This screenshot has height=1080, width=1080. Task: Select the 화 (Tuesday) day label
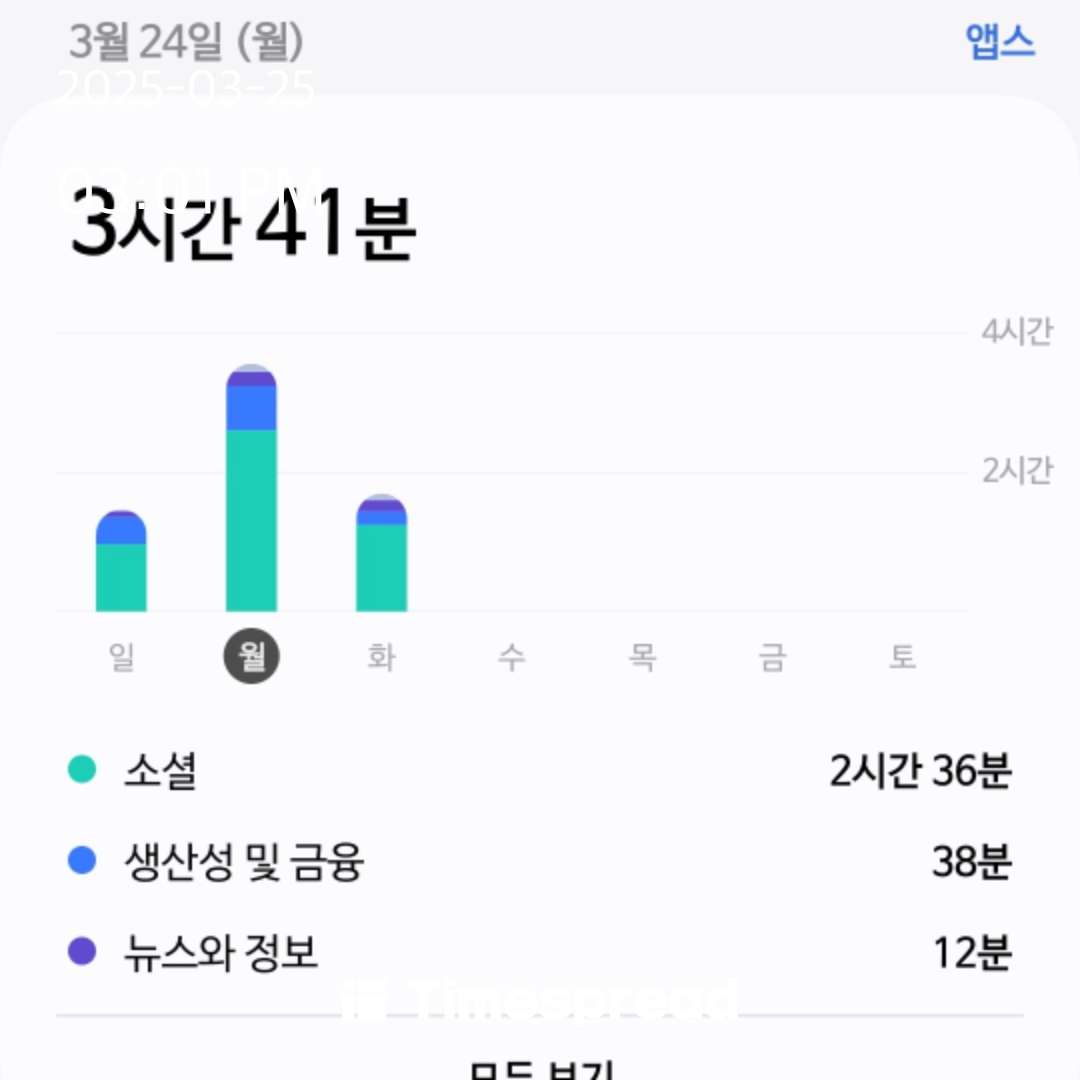click(x=382, y=656)
